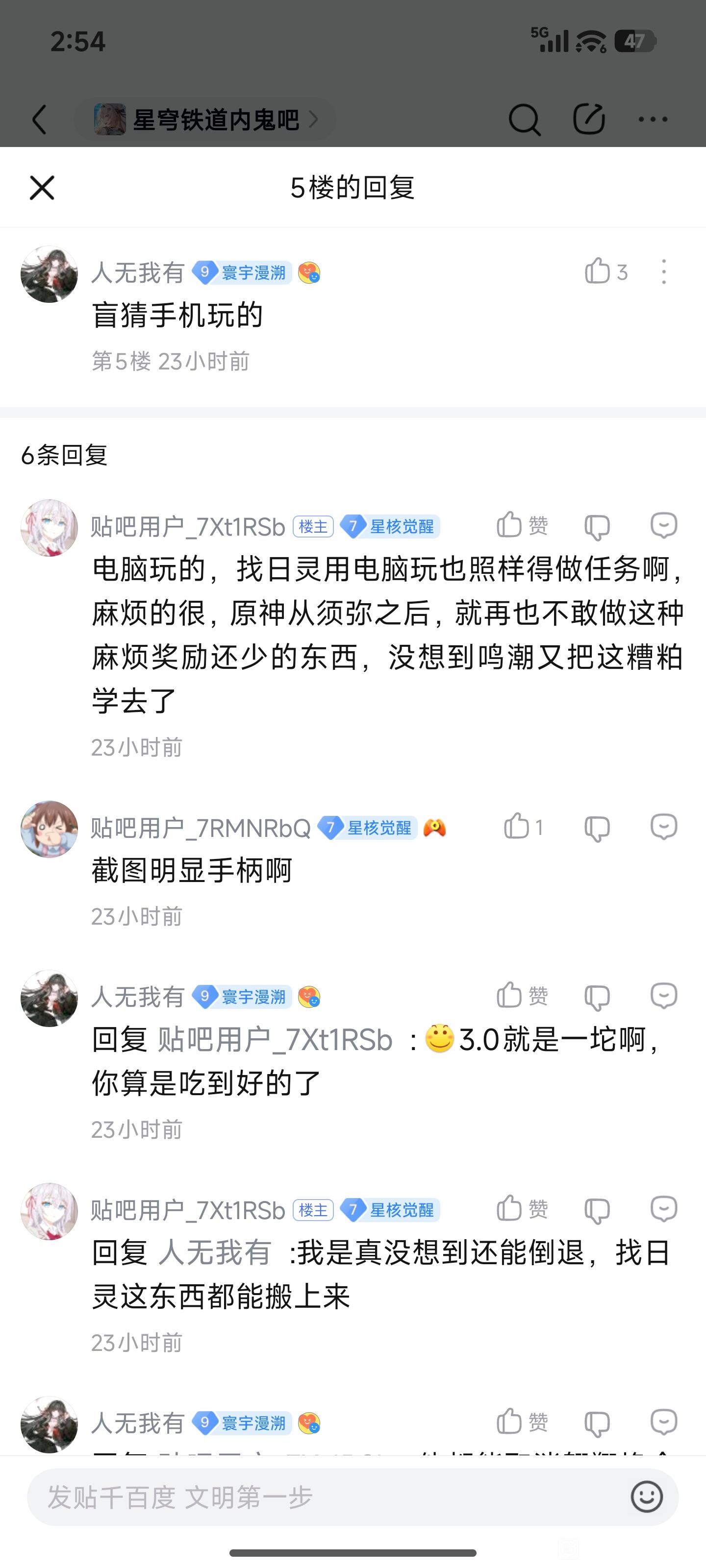Reply to the 截图明显手柄啊 comment
The height and width of the screenshot is (1568, 706).
(663, 827)
